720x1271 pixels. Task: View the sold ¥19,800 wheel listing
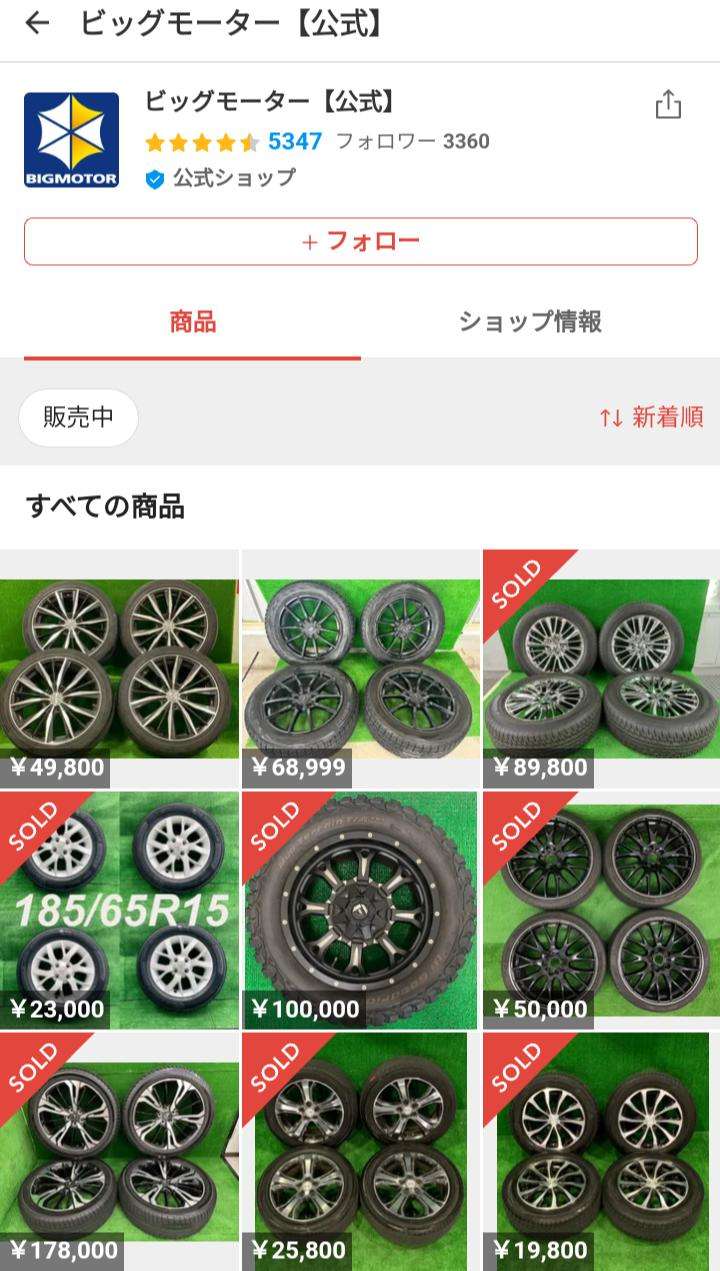[x=601, y=1150]
